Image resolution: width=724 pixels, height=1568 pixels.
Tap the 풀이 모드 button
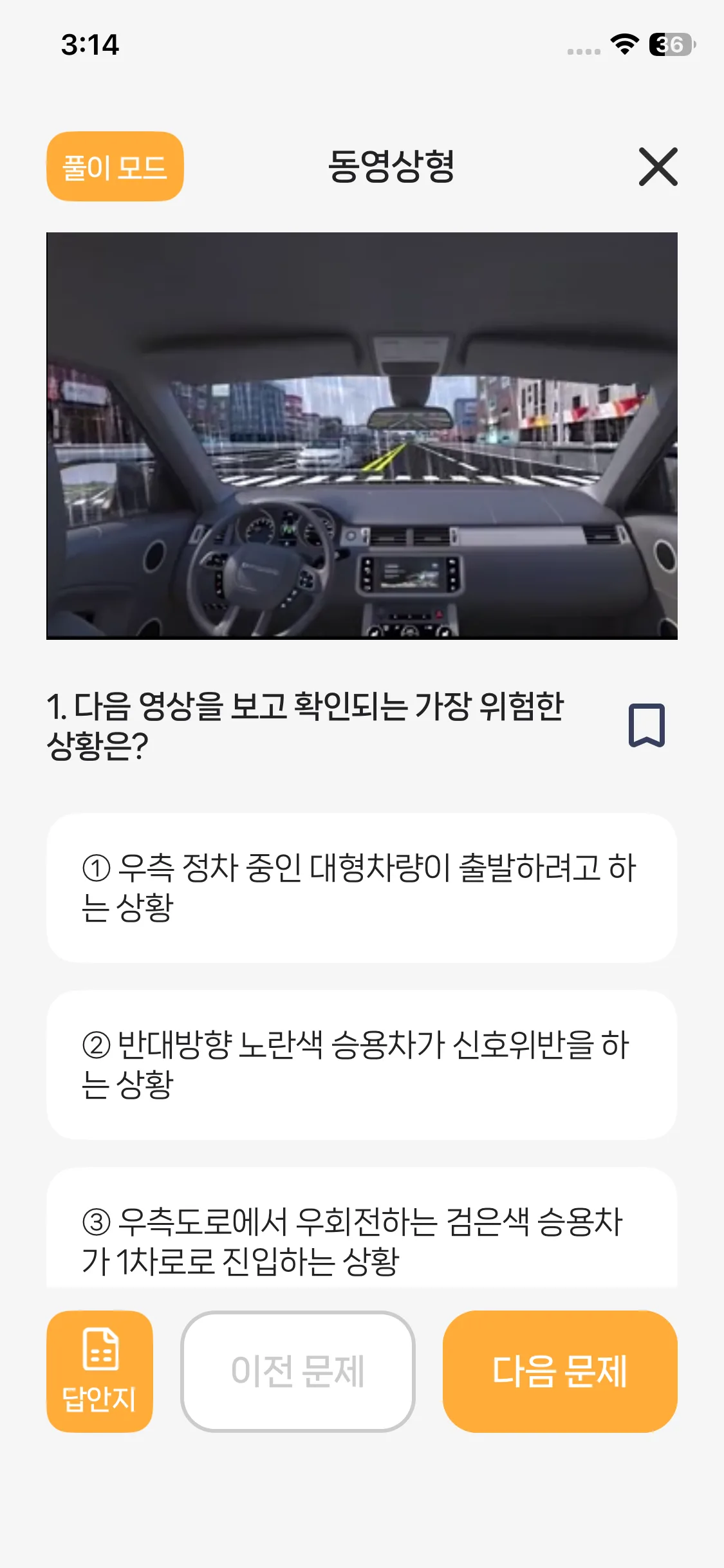pyautogui.click(x=115, y=167)
